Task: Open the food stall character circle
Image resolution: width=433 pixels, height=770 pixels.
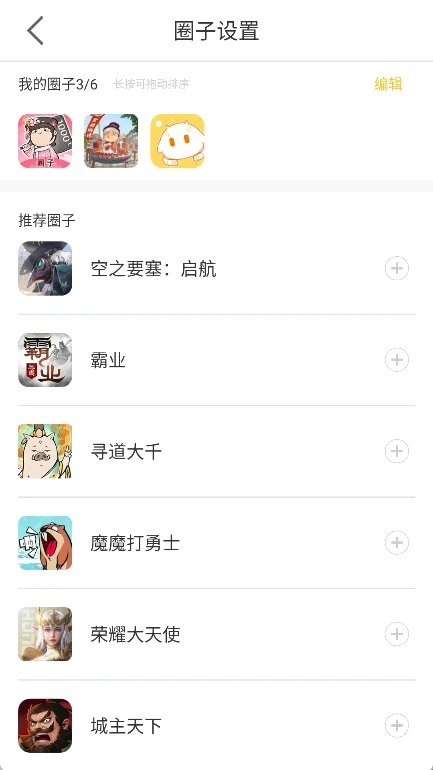Action: [x=111, y=141]
